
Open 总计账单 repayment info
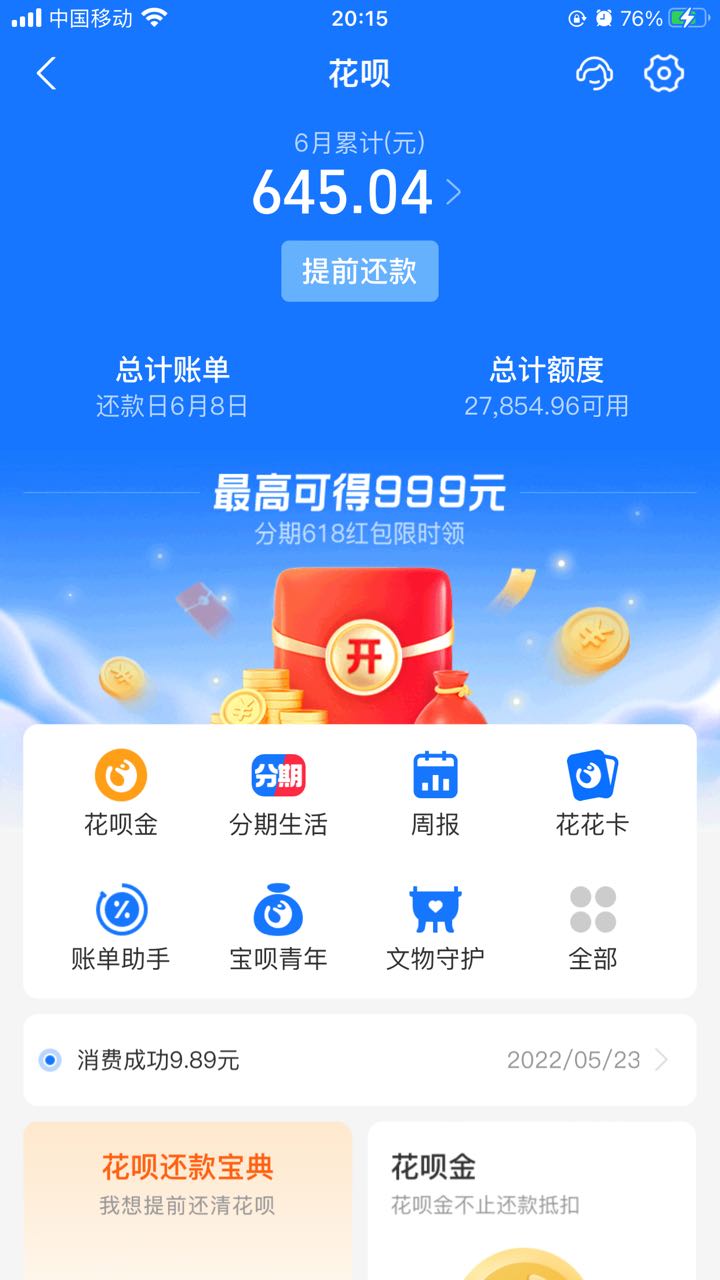coord(172,387)
